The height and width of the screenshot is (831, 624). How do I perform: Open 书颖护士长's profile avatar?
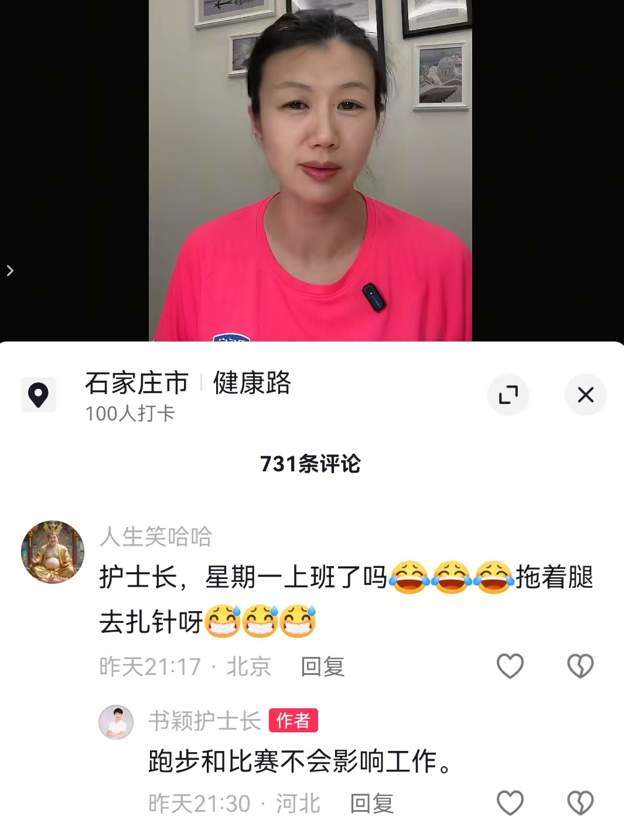click(x=116, y=721)
